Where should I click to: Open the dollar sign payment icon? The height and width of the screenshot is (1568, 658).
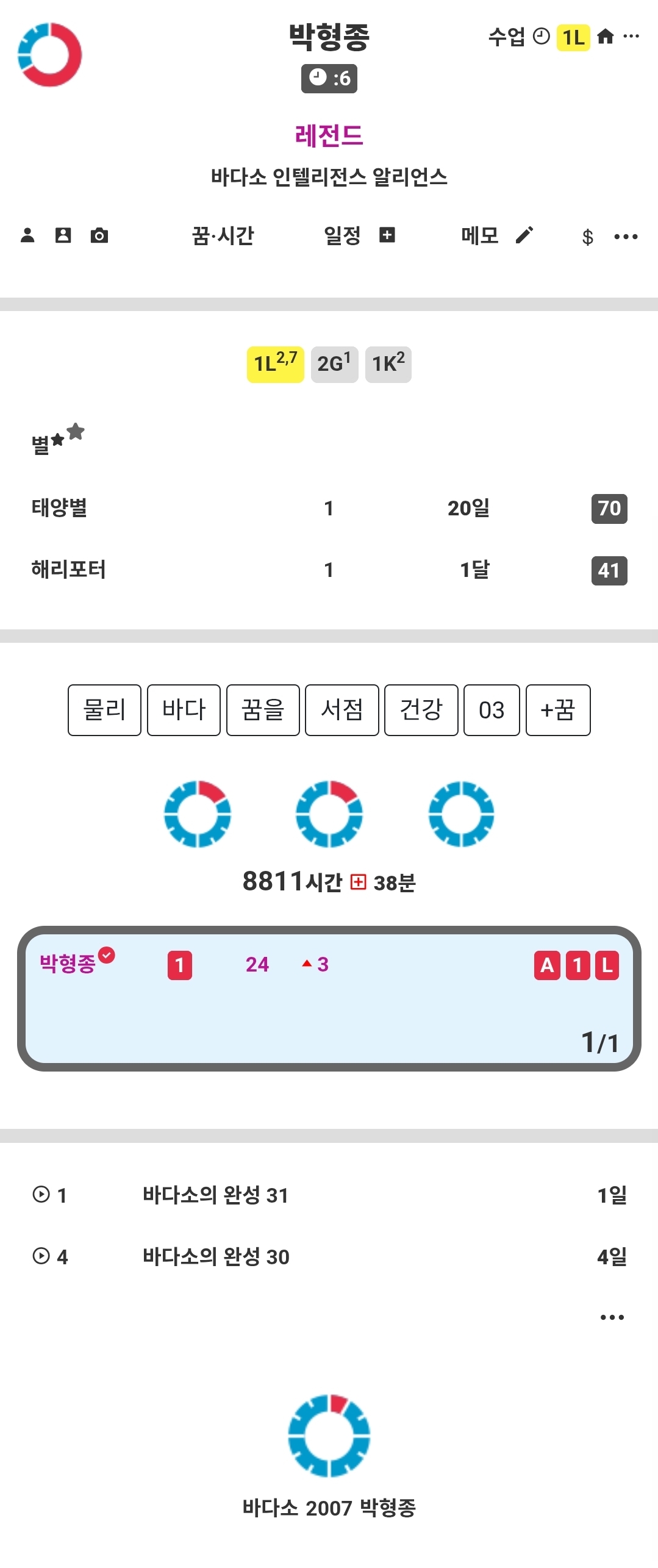pyautogui.click(x=587, y=237)
